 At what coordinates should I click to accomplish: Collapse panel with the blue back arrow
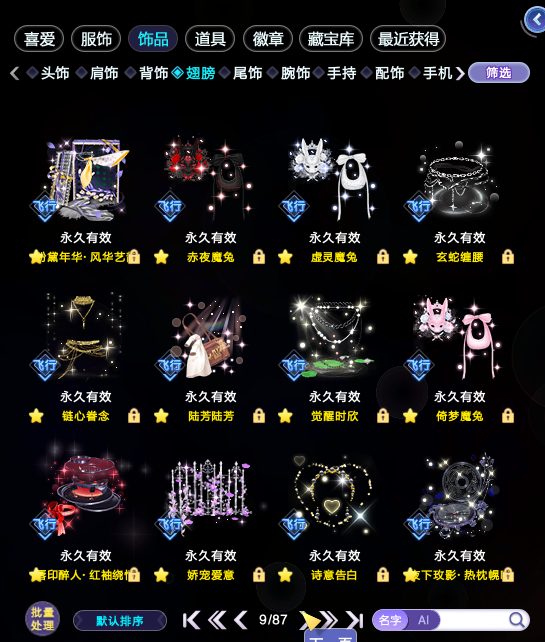pos(535,20)
